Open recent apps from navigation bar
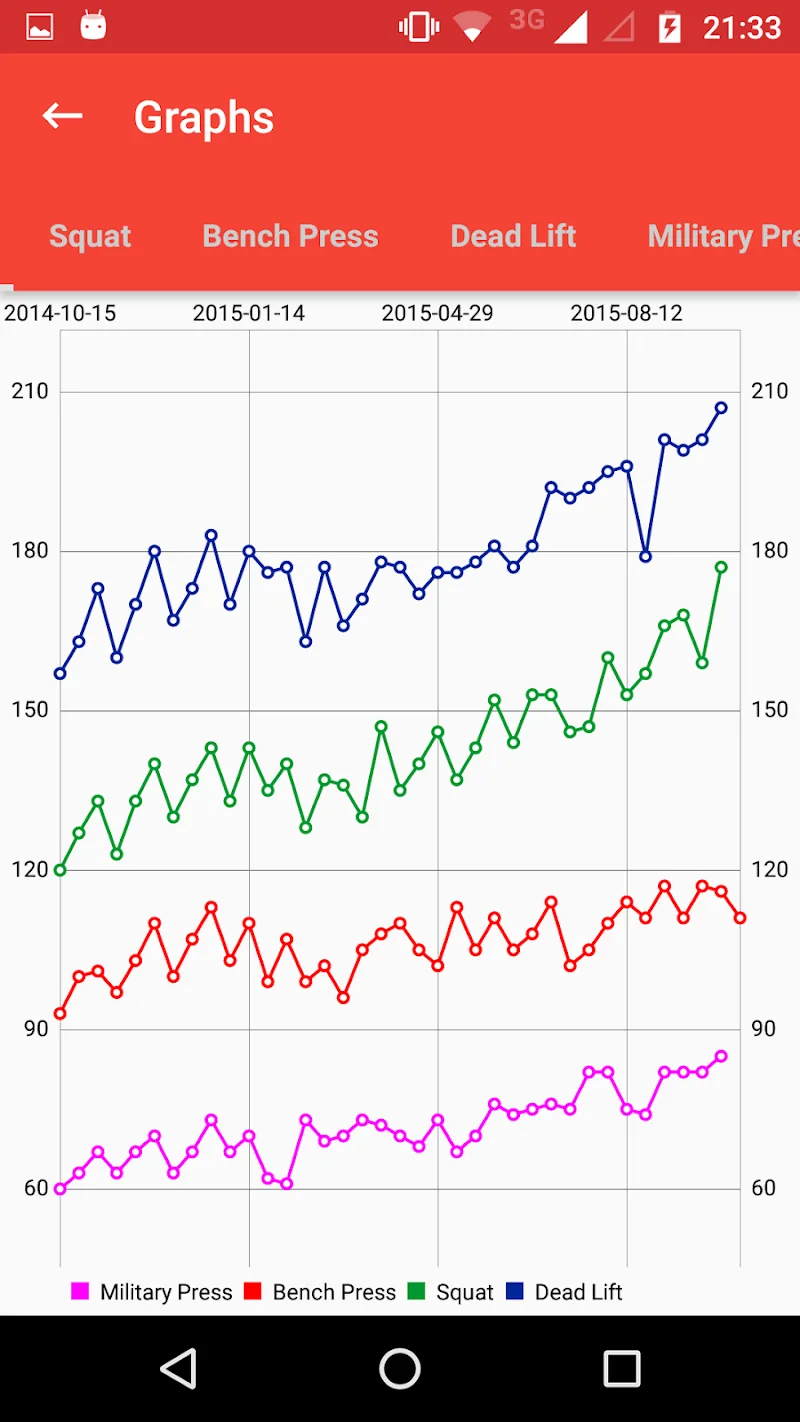 621,1368
